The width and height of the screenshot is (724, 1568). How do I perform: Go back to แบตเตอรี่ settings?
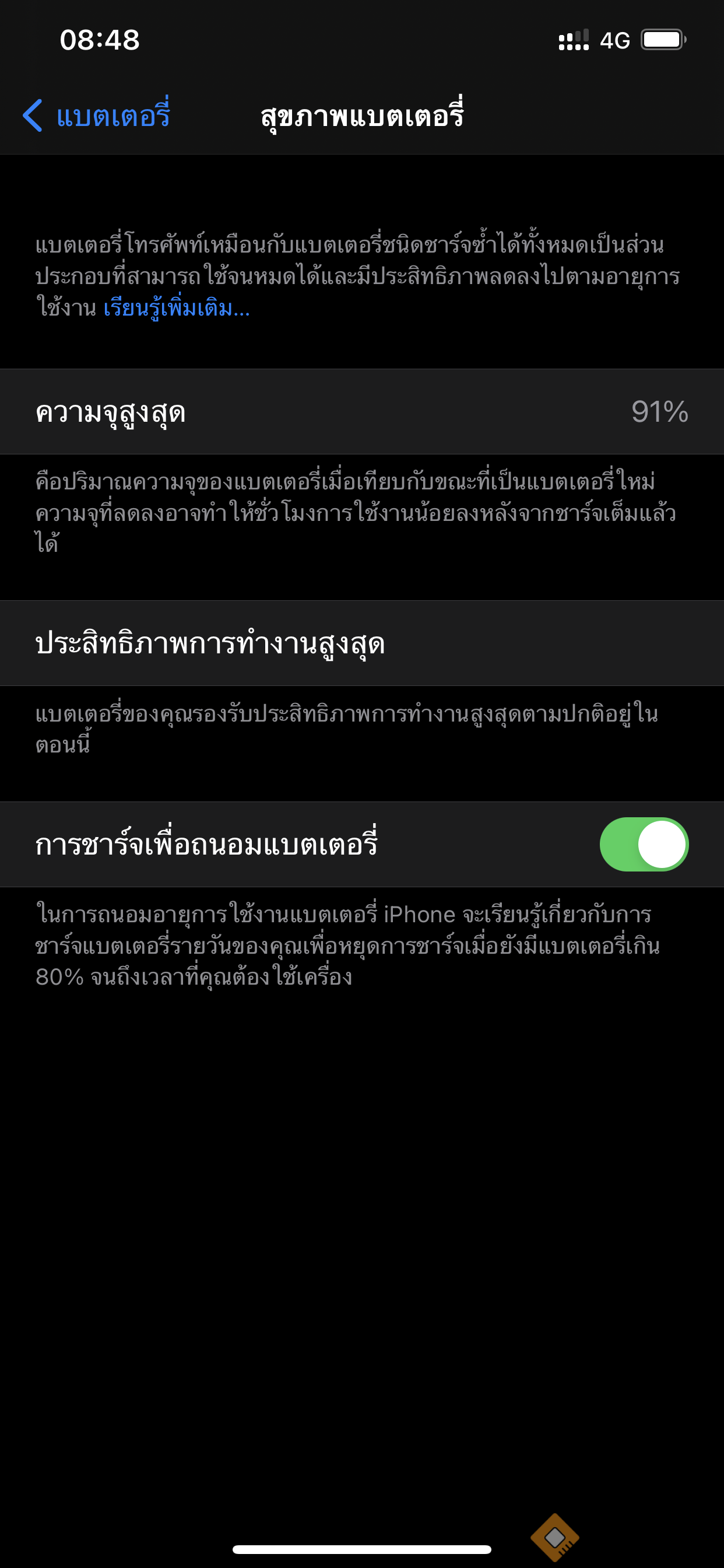pos(96,116)
